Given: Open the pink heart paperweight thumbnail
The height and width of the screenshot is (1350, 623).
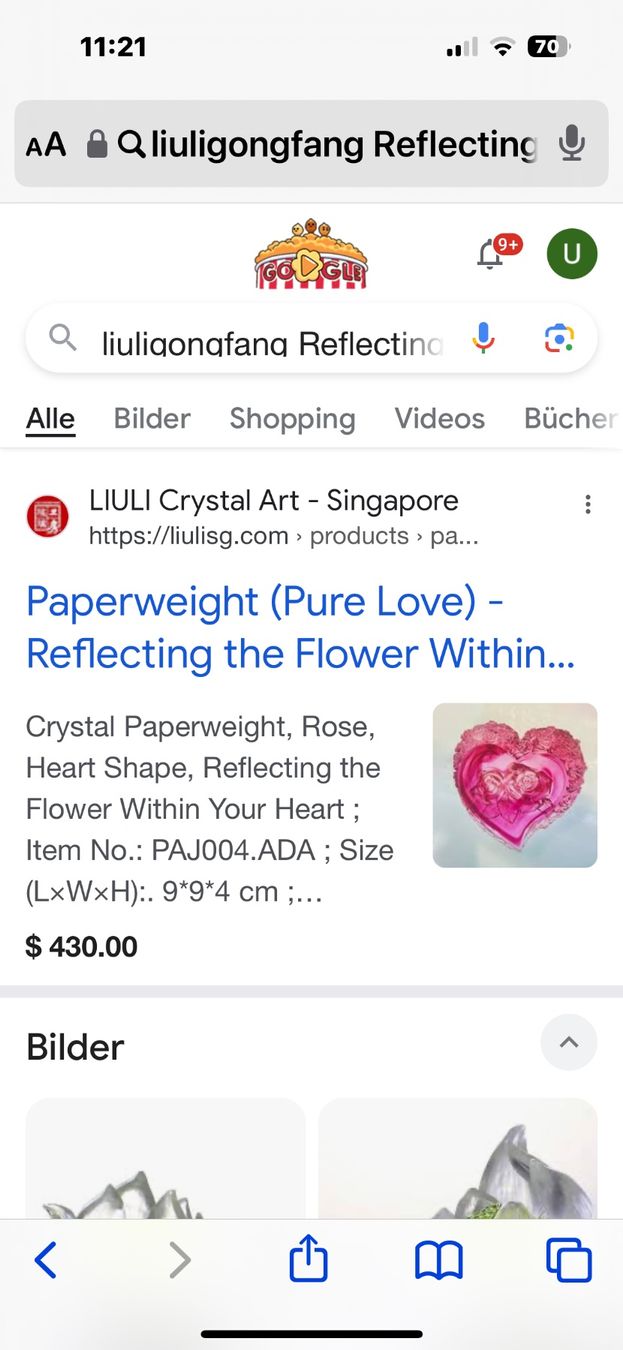Looking at the screenshot, I should point(515,785).
